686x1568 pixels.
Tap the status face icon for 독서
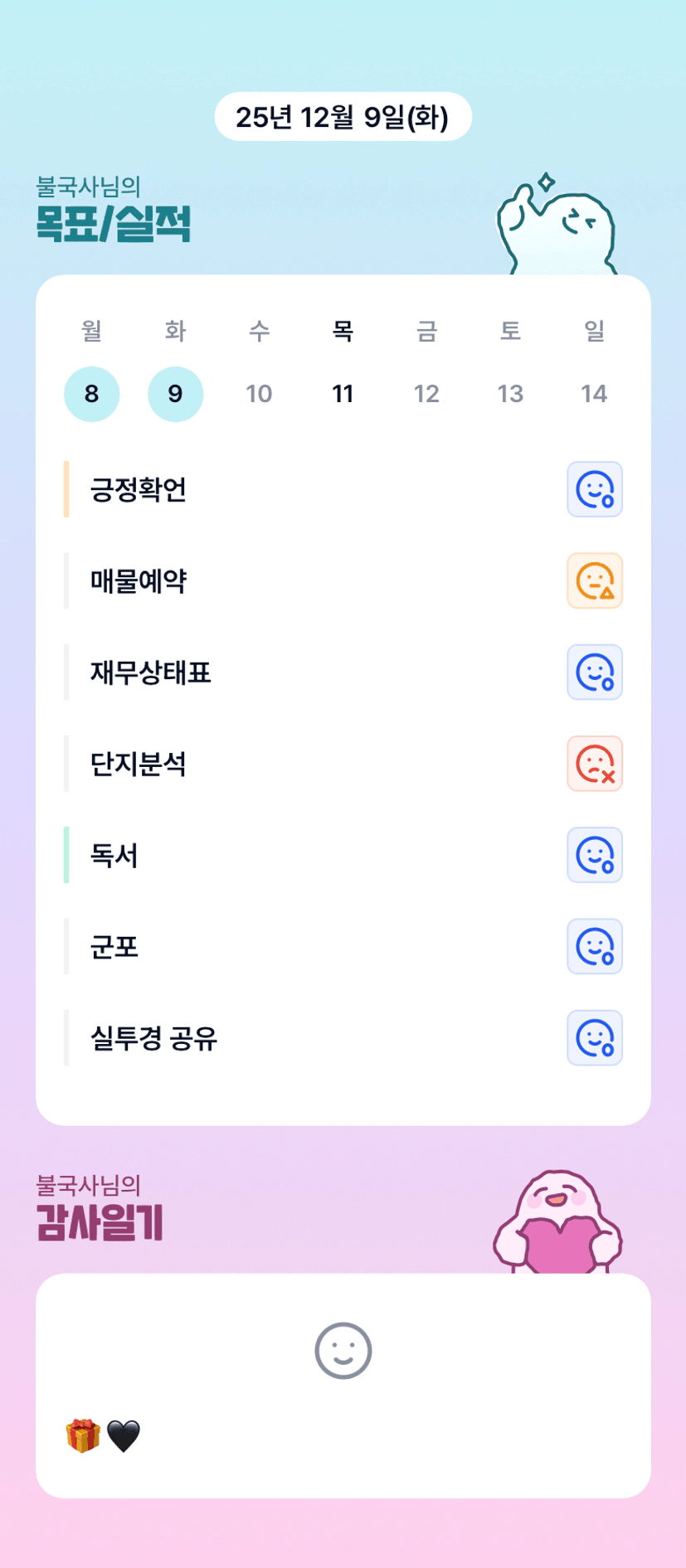(595, 855)
